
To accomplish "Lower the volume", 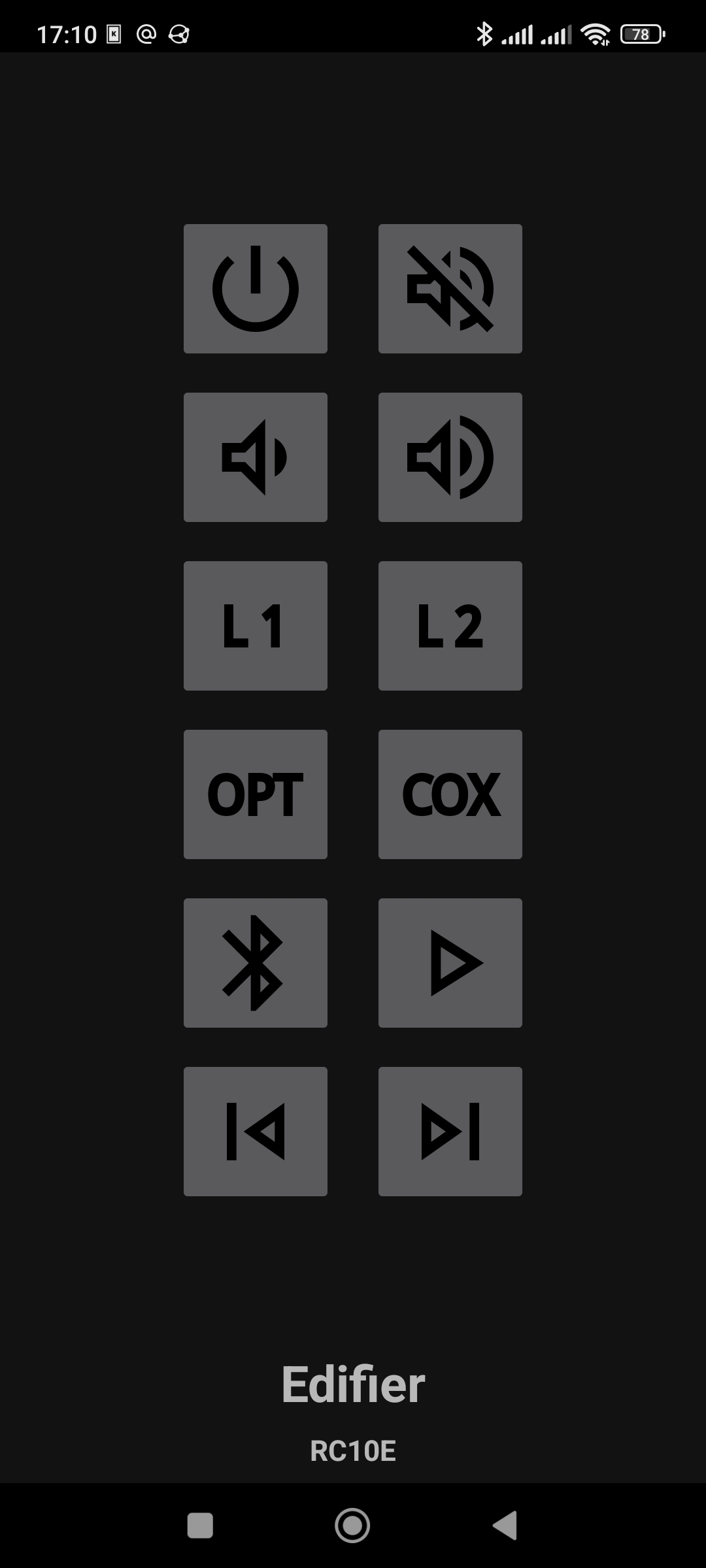I will click(255, 457).
